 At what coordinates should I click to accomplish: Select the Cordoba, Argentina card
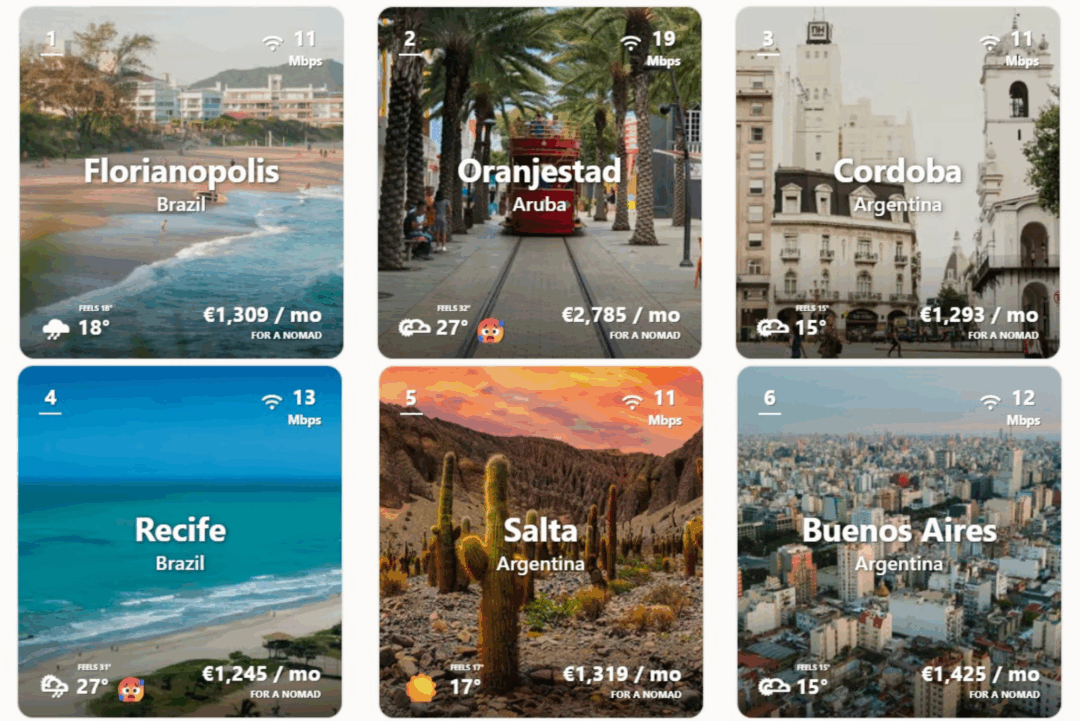[x=897, y=183]
